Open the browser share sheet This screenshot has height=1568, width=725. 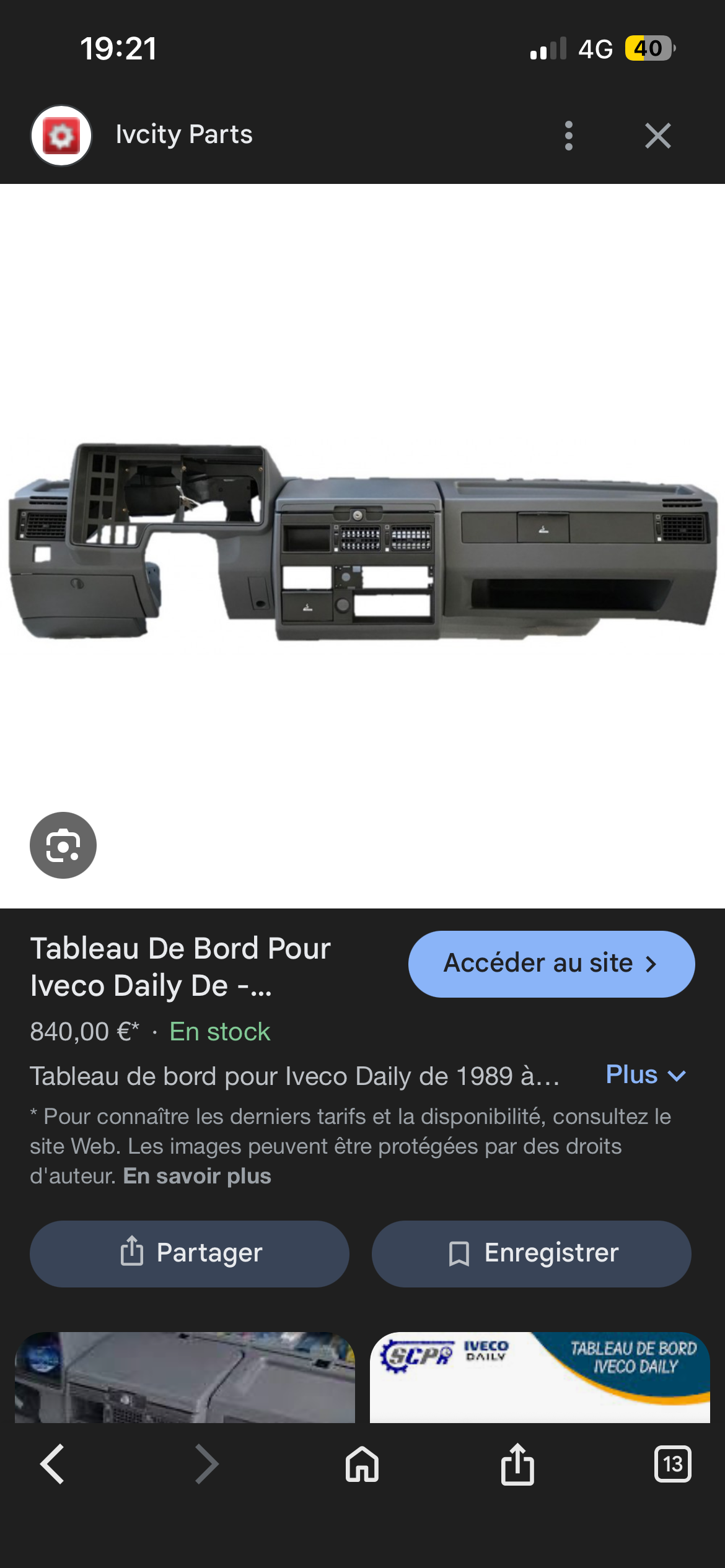[x=517, y=1464]
